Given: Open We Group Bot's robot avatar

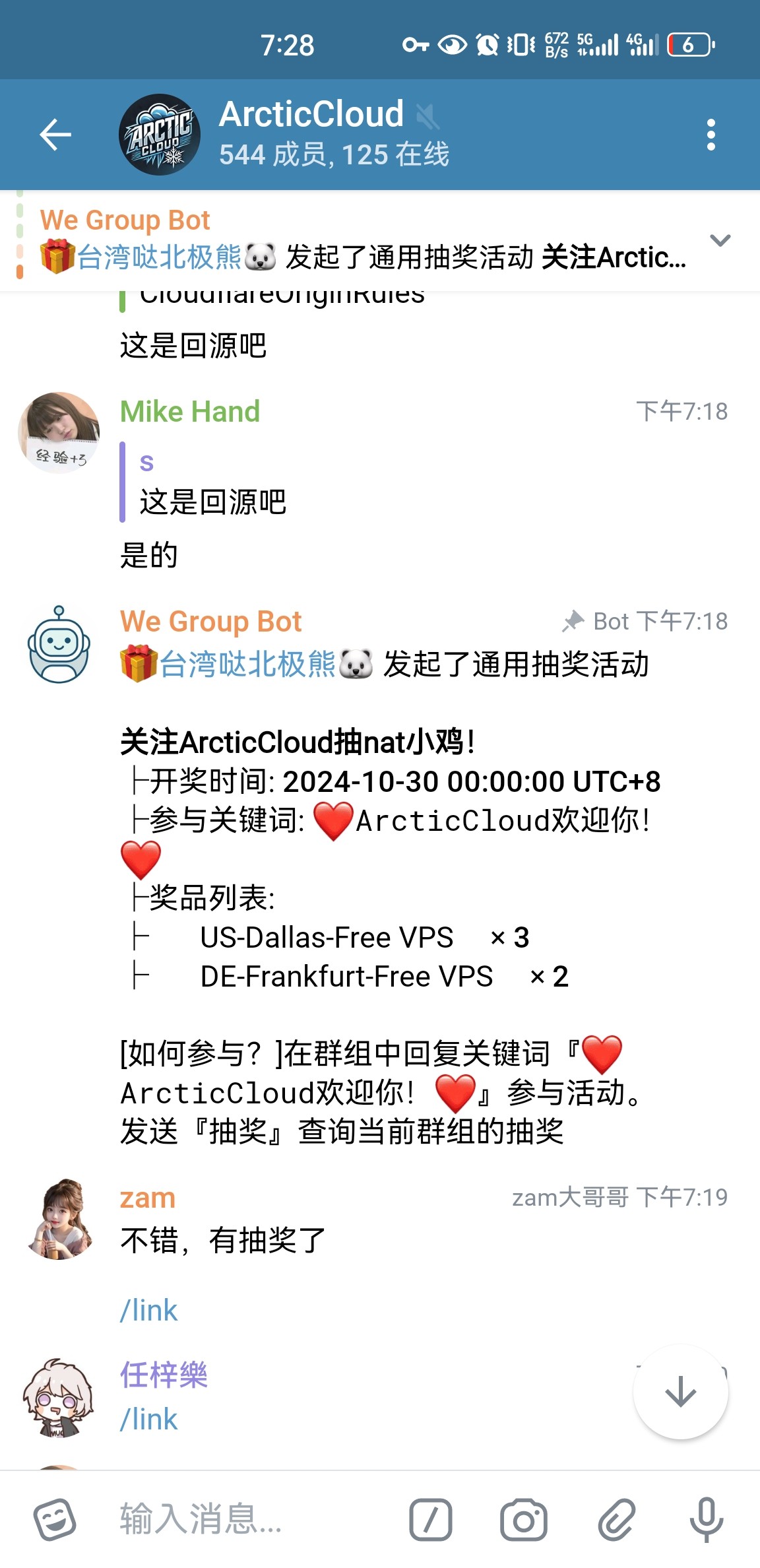Looking at the screenshot, I should pos(59,644).
